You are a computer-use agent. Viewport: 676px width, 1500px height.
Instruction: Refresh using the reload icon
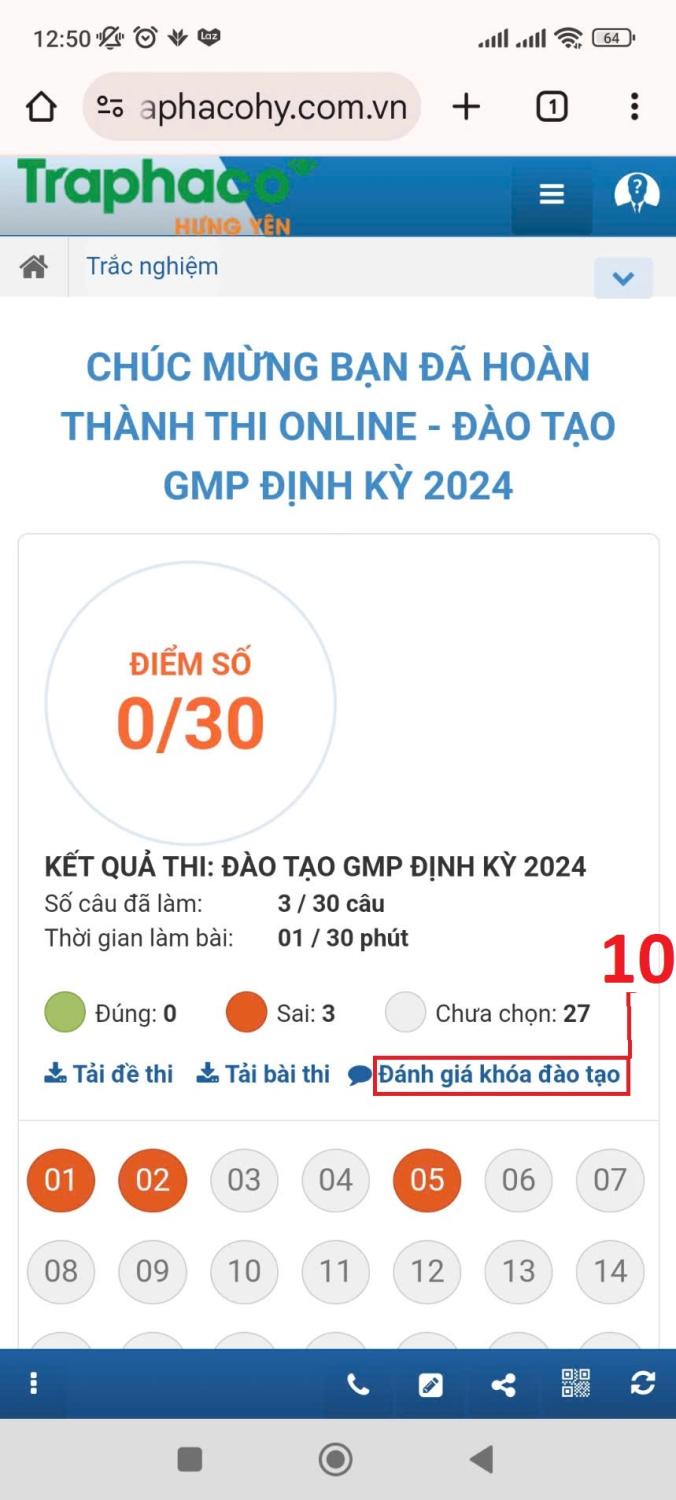click(x=642, y=1383)
